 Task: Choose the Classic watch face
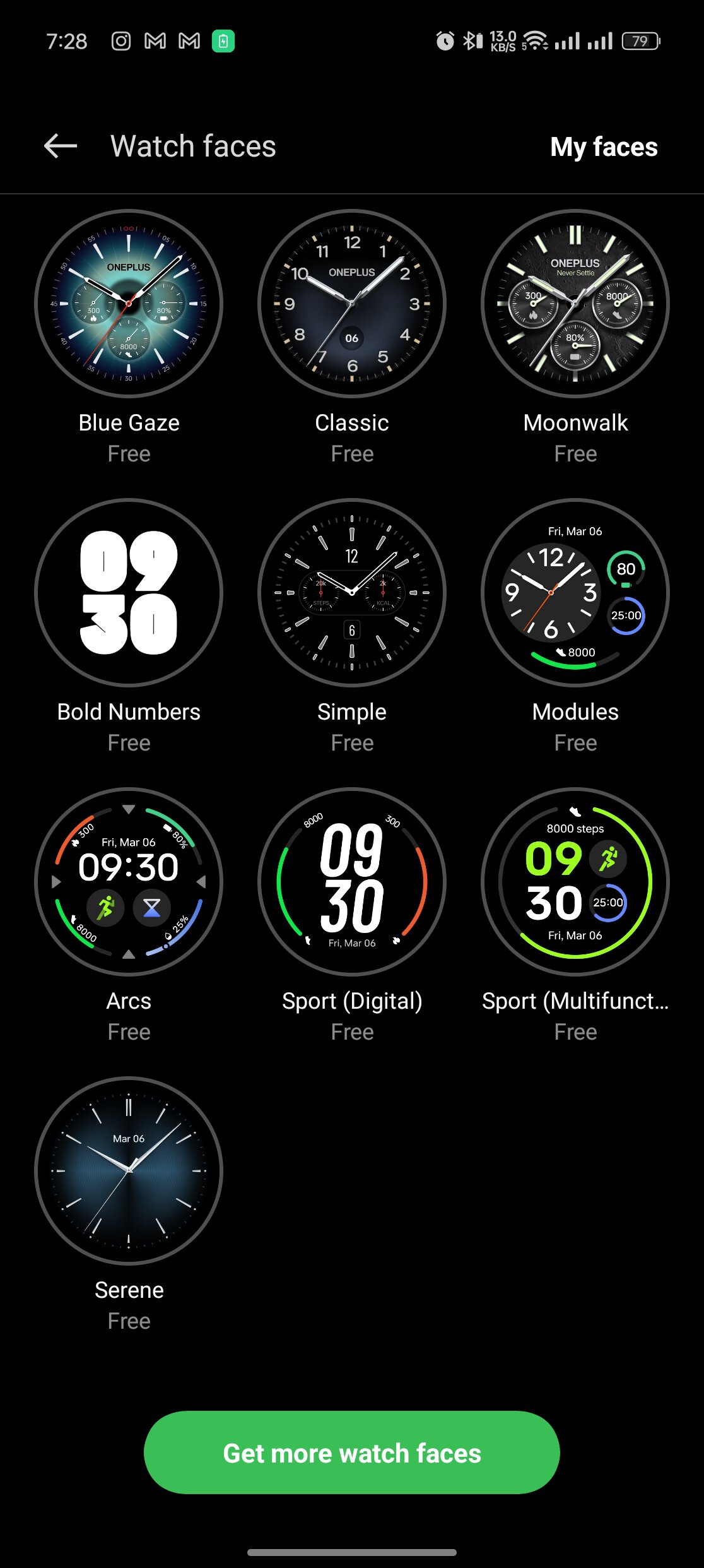coord(352,304)
